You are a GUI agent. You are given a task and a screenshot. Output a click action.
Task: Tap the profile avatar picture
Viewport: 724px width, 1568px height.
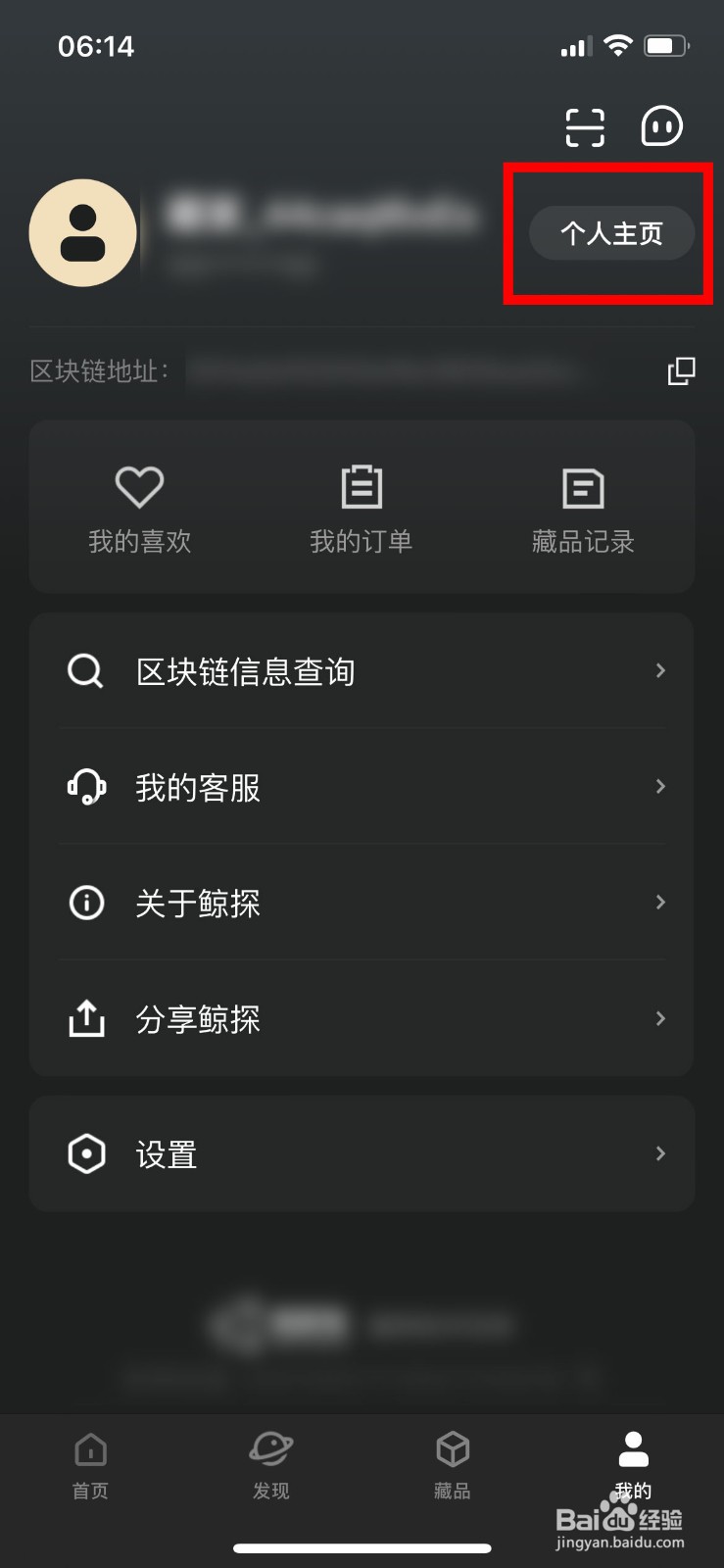tap(83, 233)
